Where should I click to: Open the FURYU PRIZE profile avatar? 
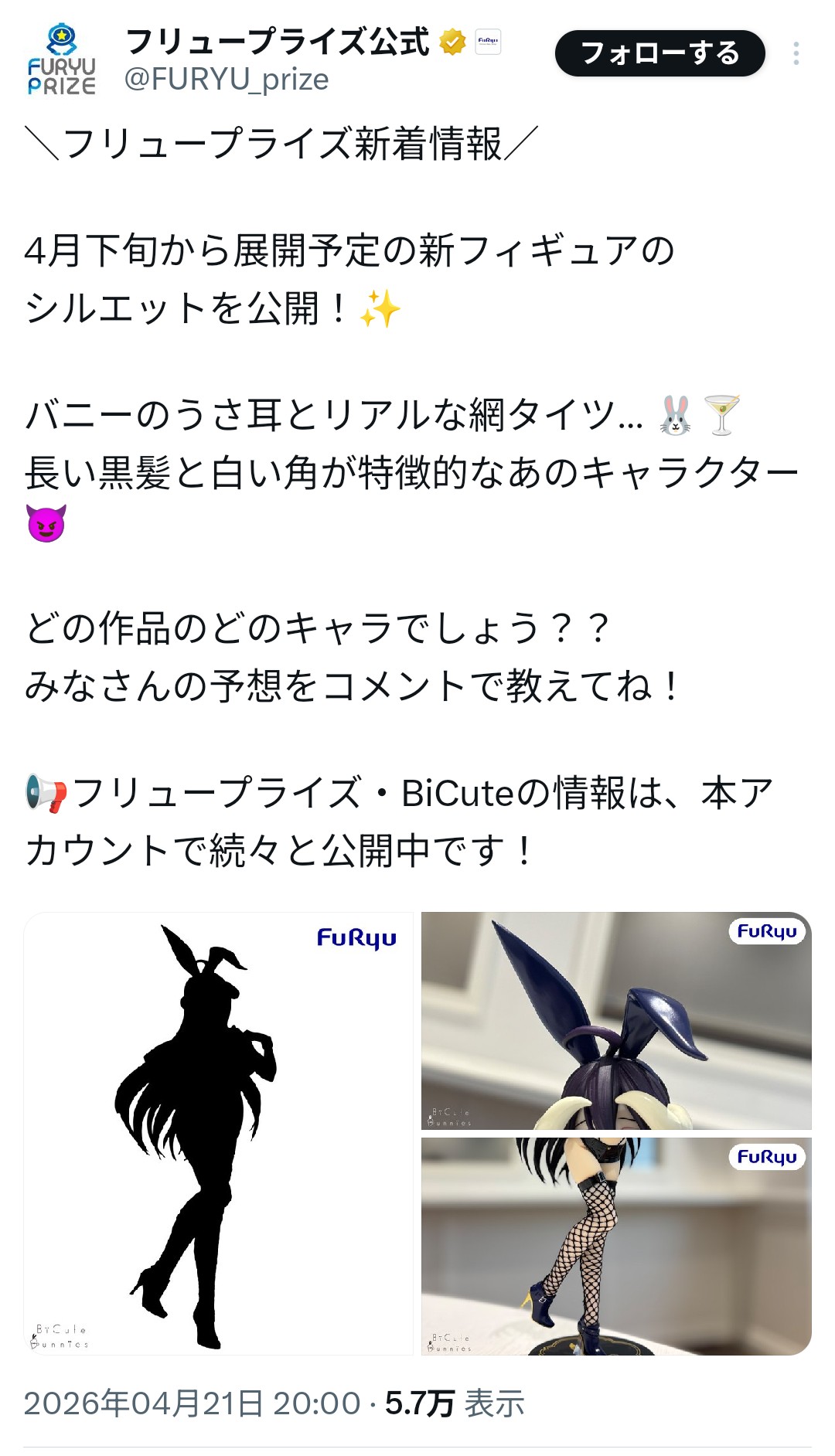coord(61,60)
